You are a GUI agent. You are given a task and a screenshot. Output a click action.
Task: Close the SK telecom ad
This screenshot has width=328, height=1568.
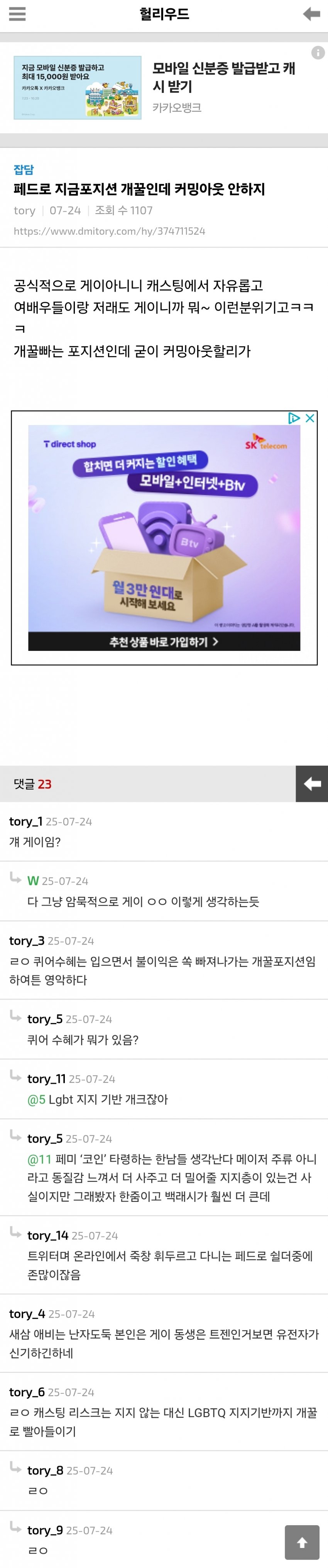[x=310, y=418]
